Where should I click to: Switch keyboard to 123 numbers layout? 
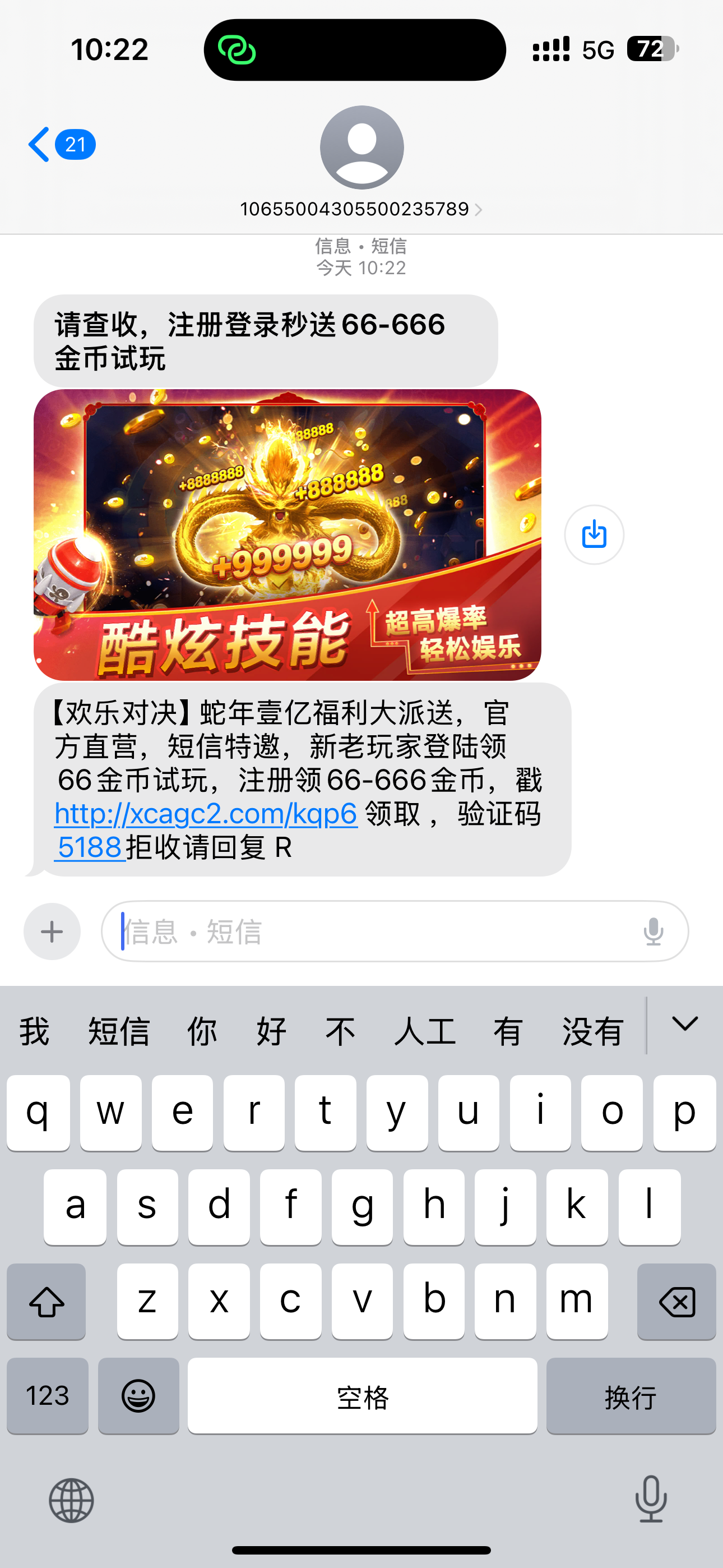(48, 1396)
